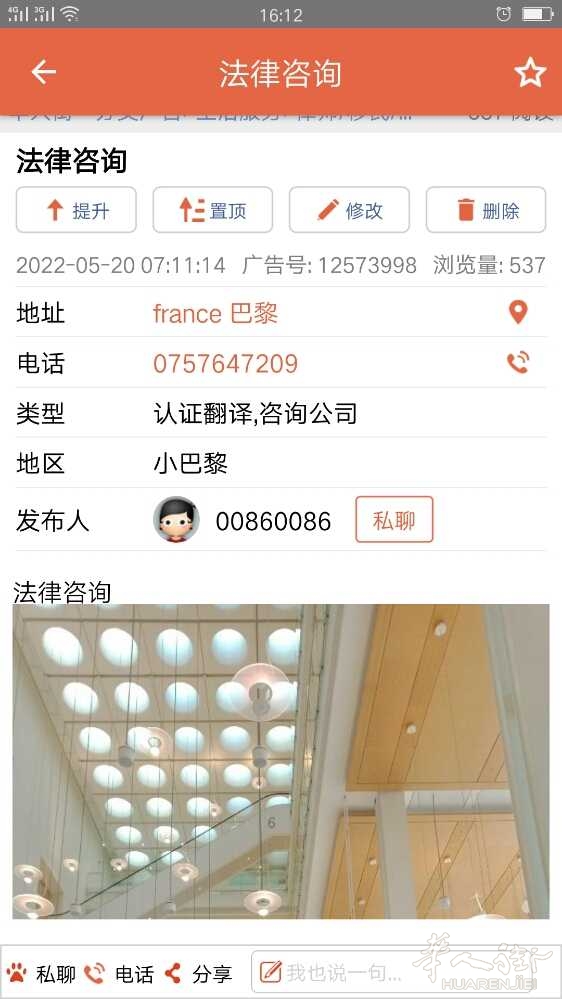Share the listing with 分享

[x=198, y=974]
